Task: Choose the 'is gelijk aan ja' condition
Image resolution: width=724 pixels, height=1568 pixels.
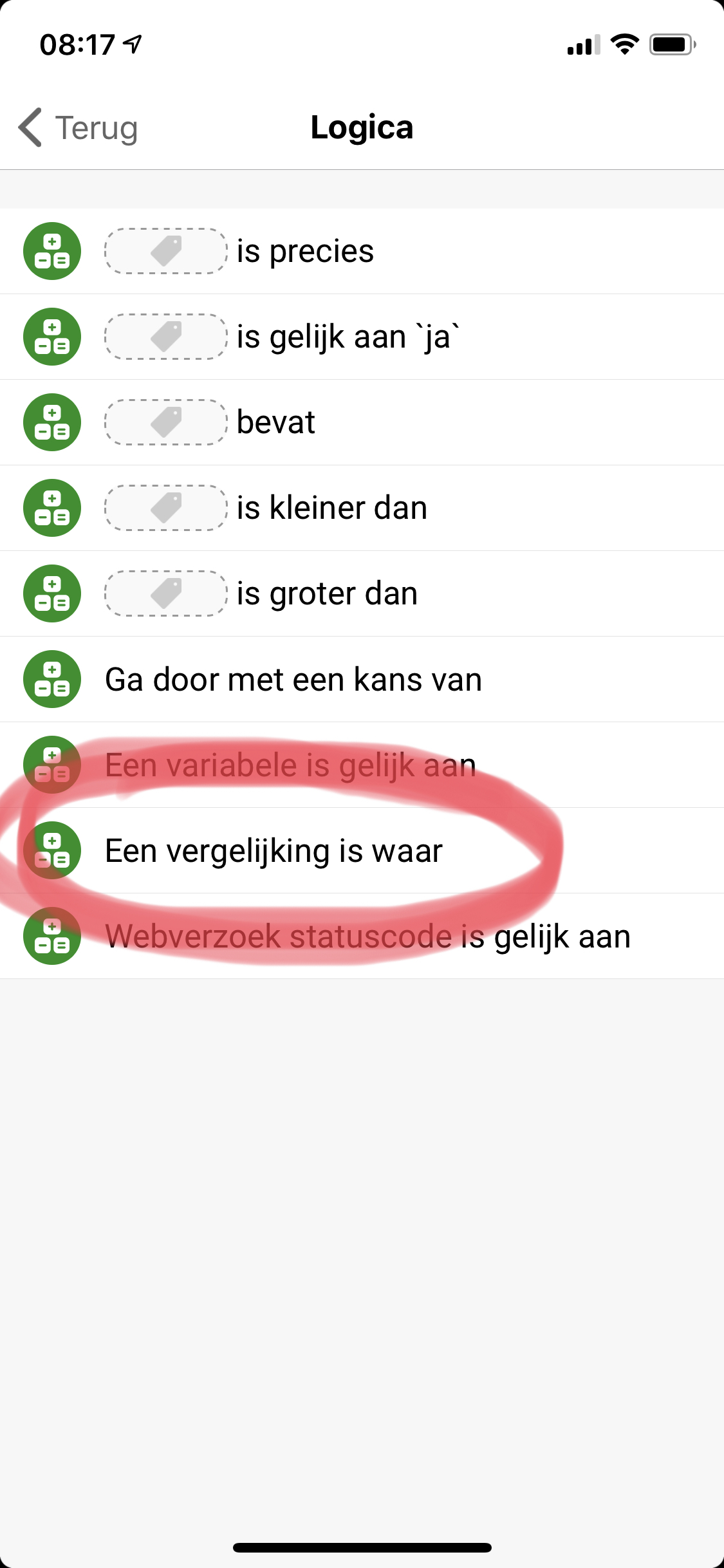Action: point(348,337)
